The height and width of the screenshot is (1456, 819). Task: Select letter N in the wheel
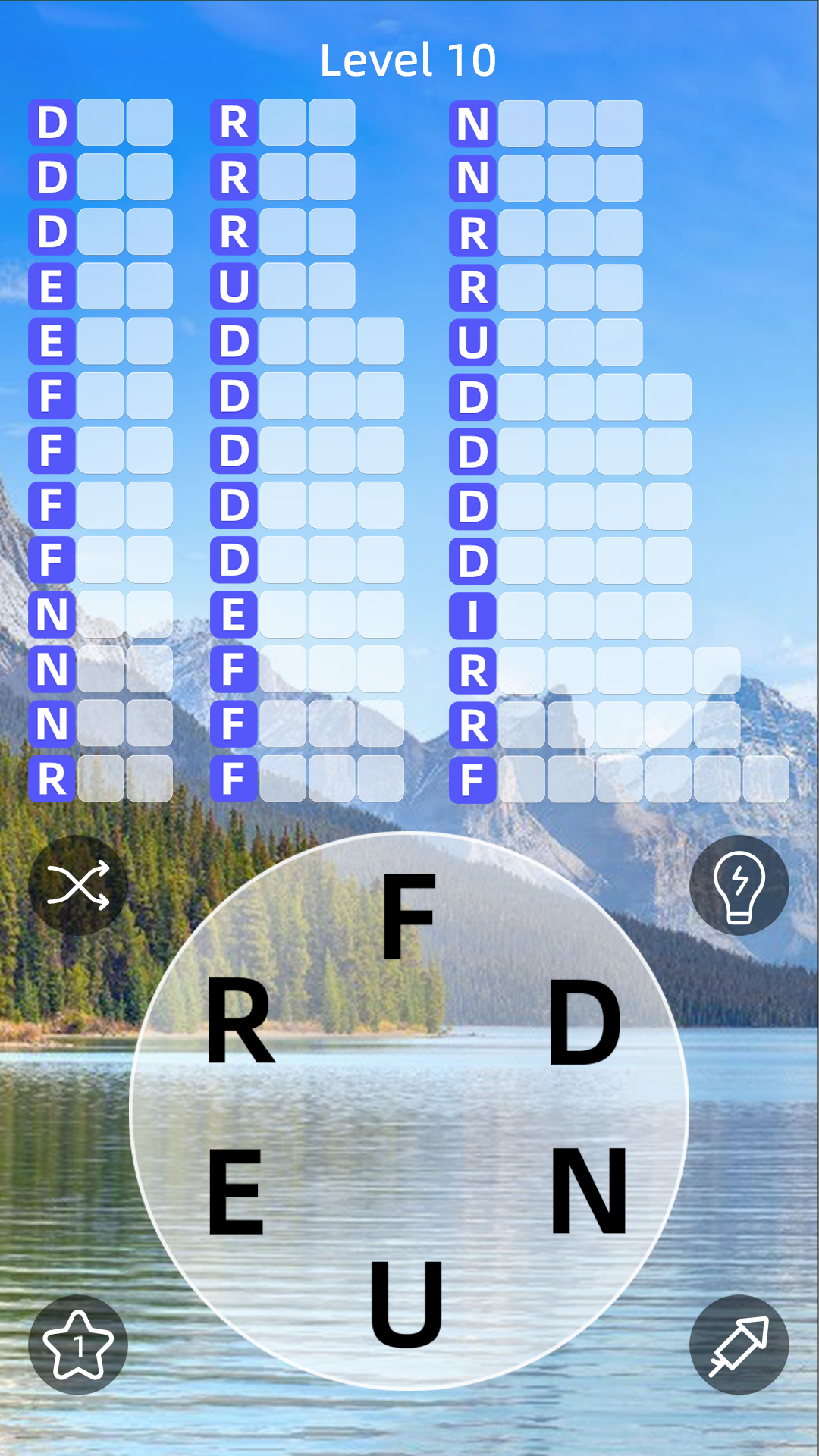tap(588, 1191)
